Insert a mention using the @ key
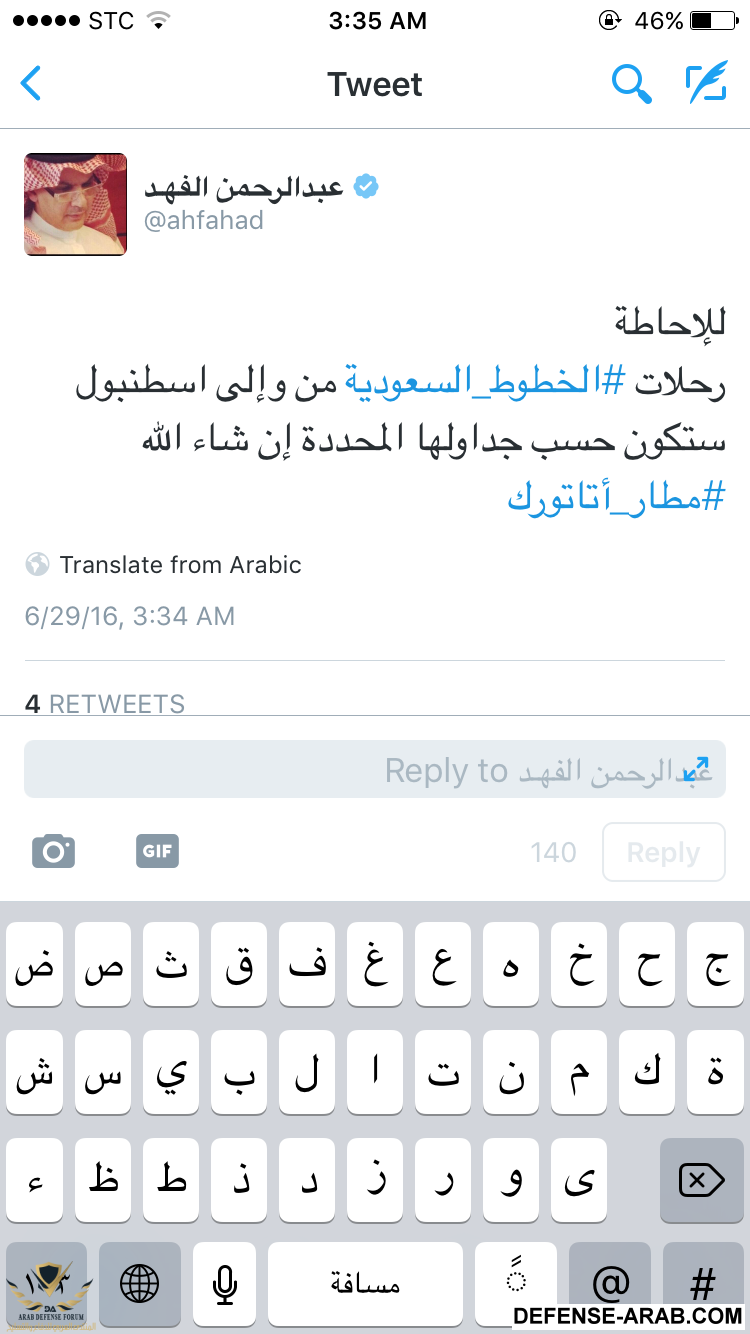The width and height of the screenshot is (750, 1334). pos(610,1281)
